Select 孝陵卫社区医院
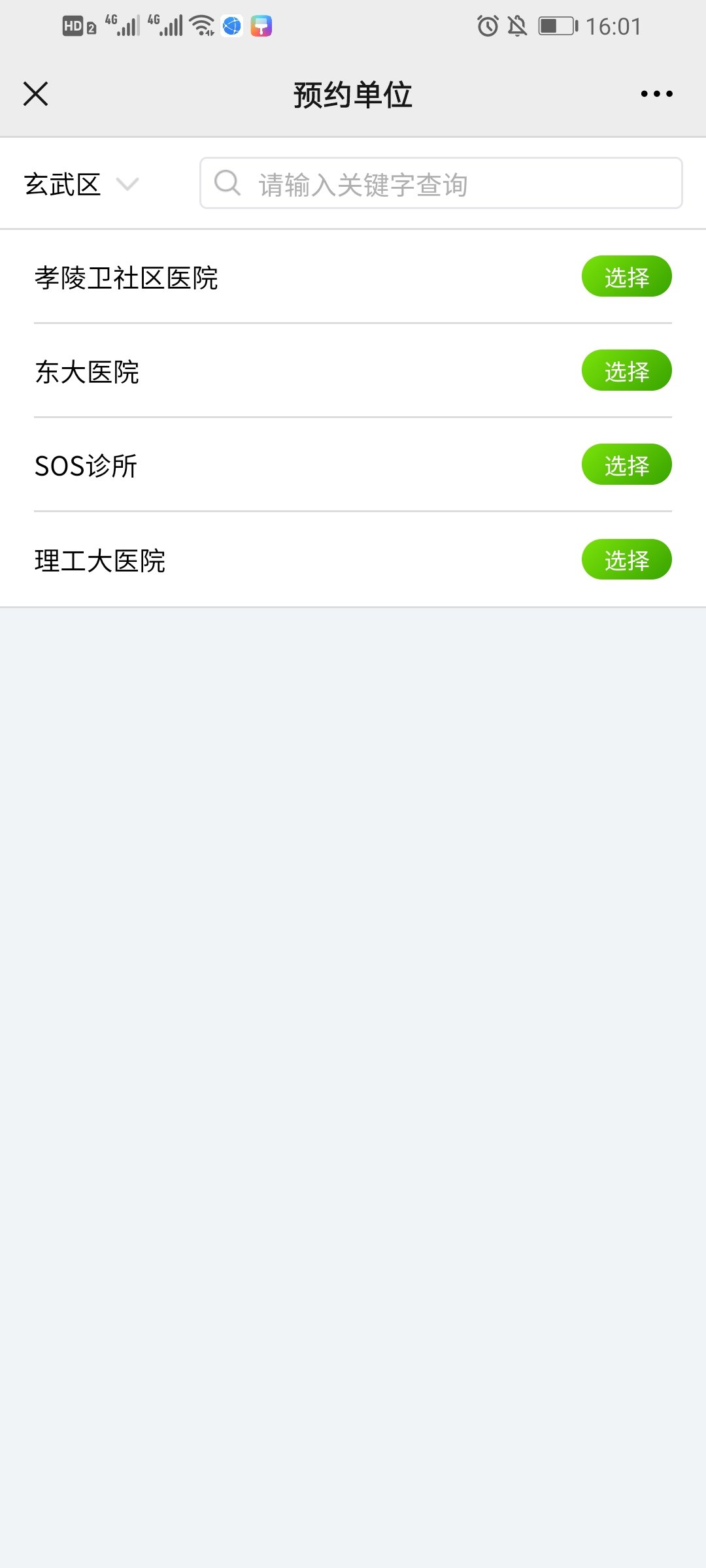The width and height of the screenshot is (706, 1568). pyautogui.click(x=626, y=276)
